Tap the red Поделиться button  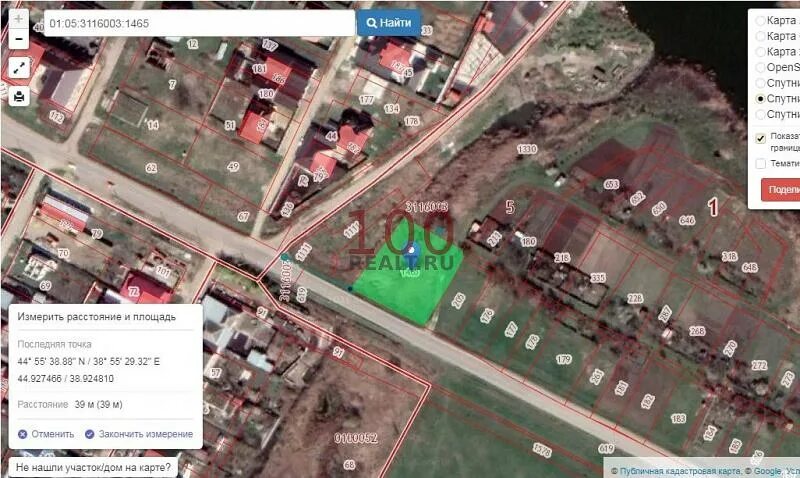click(x=781, y=190)
